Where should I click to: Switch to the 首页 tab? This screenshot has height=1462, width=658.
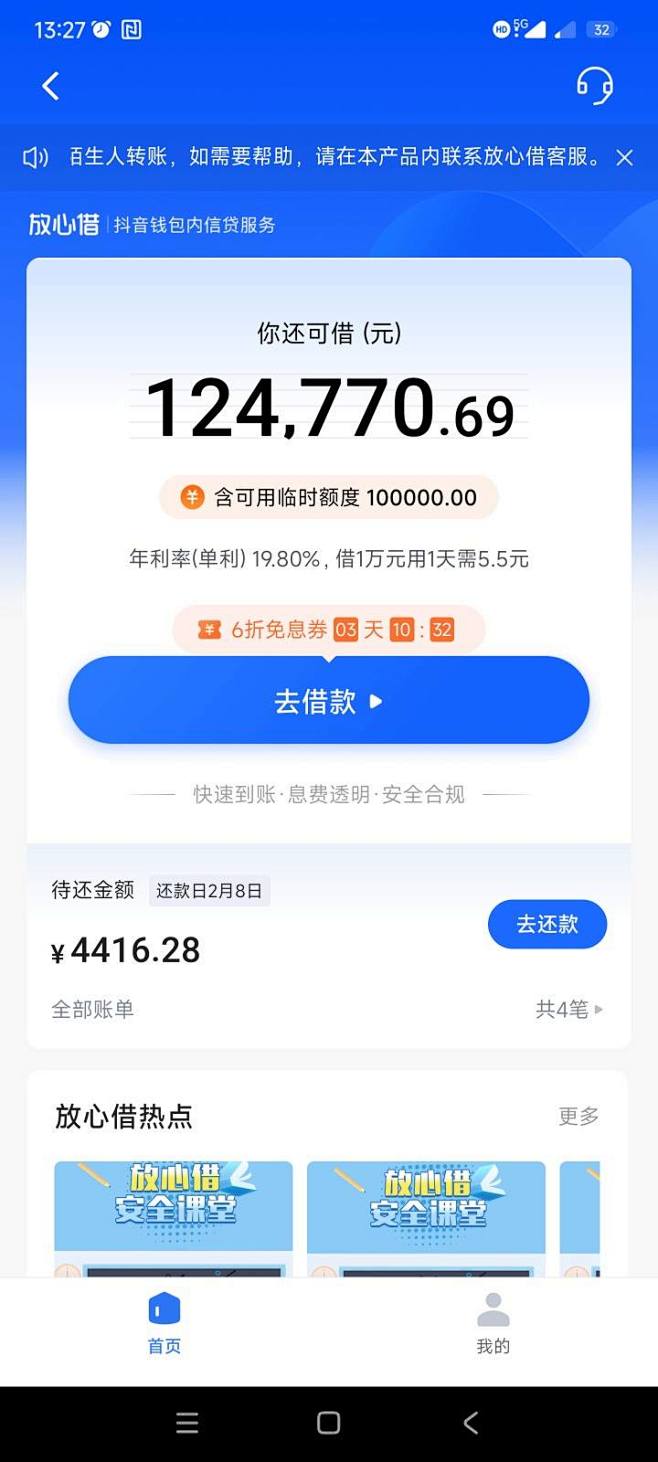pos(164,1324)
